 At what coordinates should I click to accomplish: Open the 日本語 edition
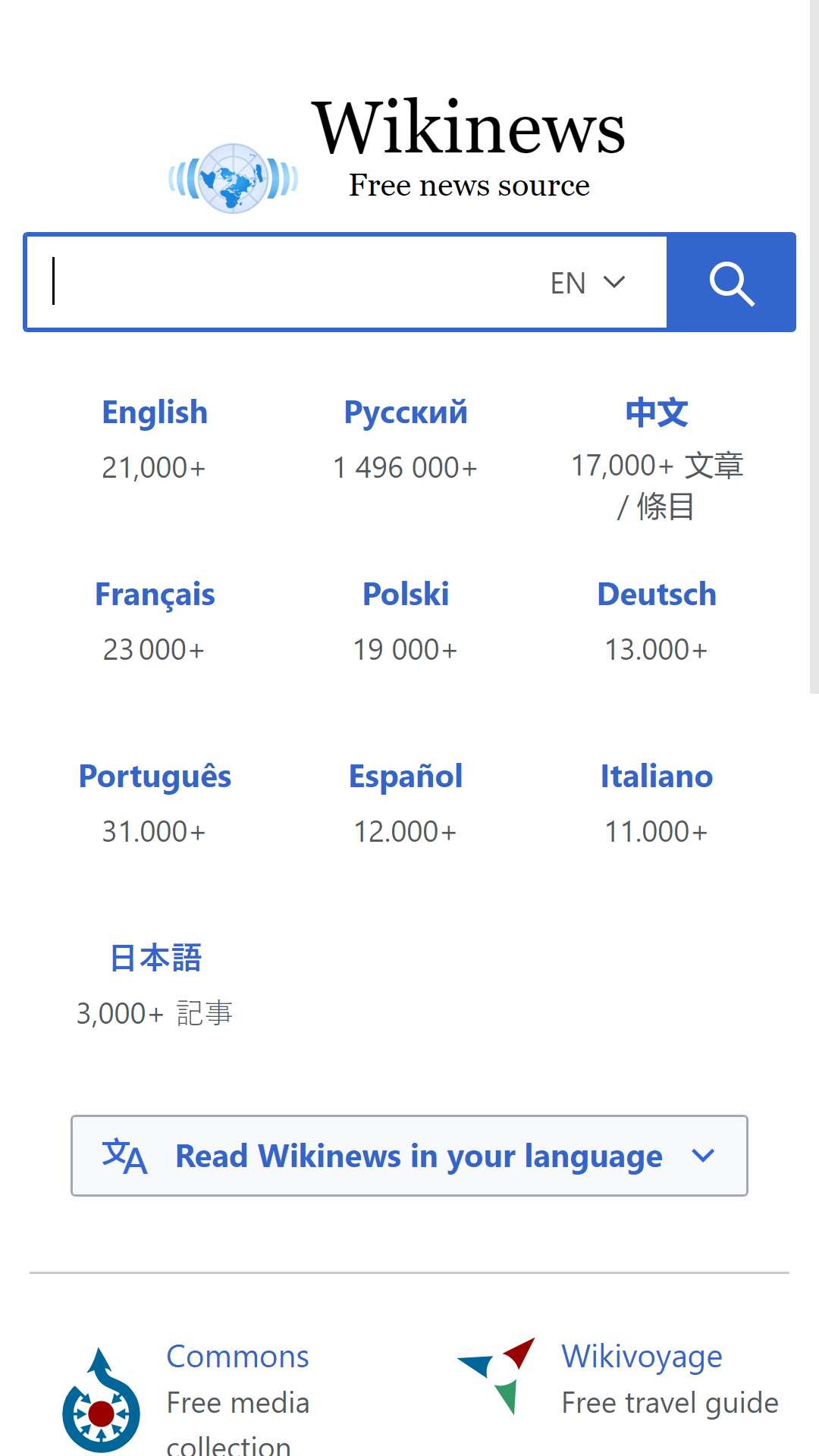(x=155, y=959)
